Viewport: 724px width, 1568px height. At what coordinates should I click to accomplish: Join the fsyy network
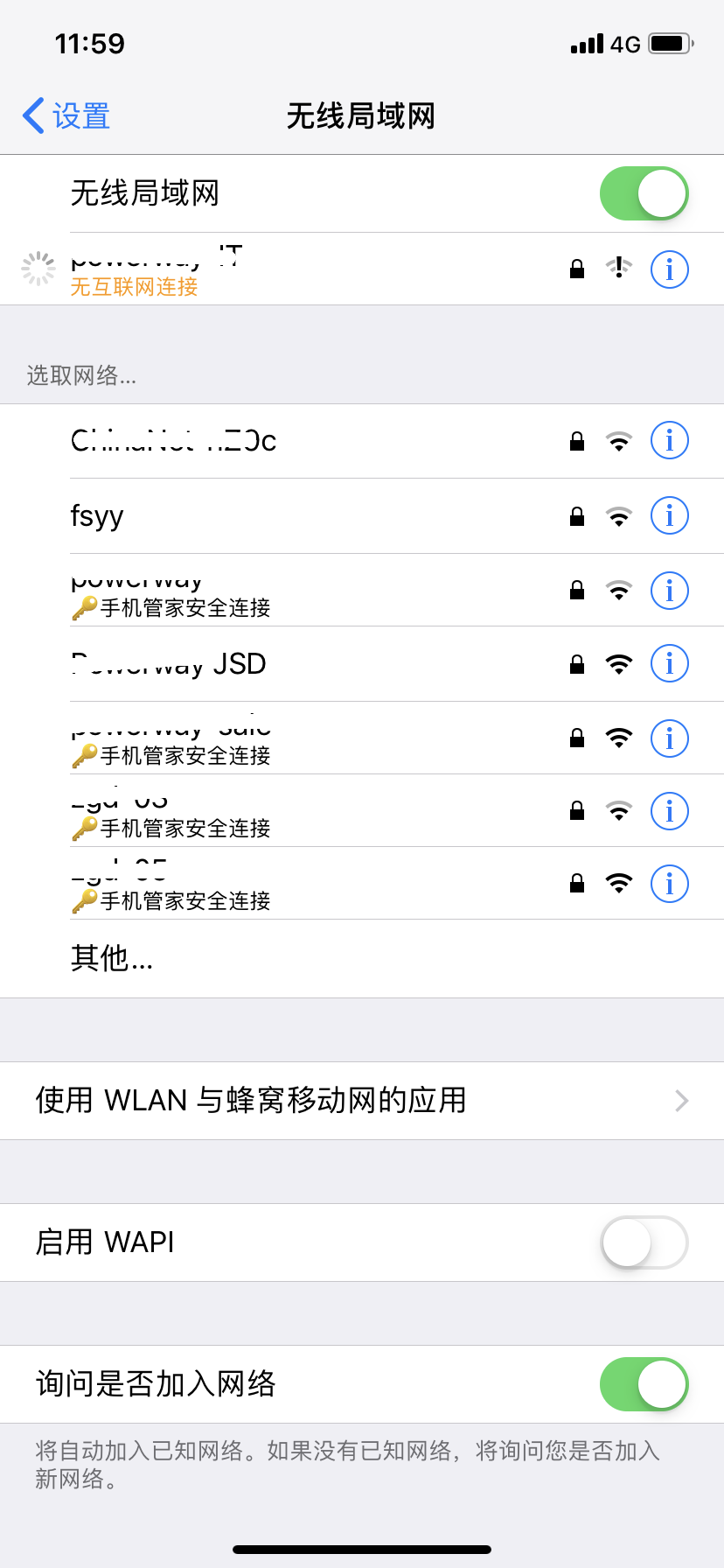click(262, 516)
